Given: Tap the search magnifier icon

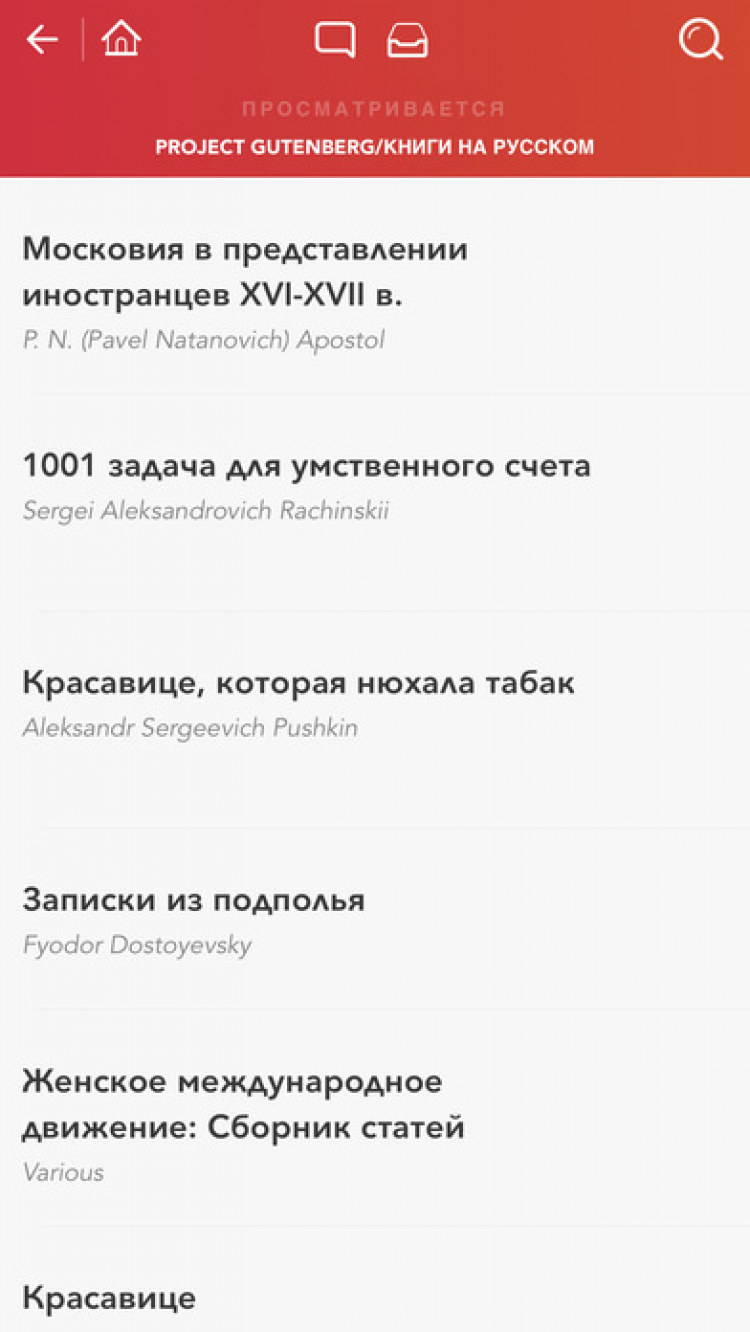Looking at the screenshot, I should (700, 40).
